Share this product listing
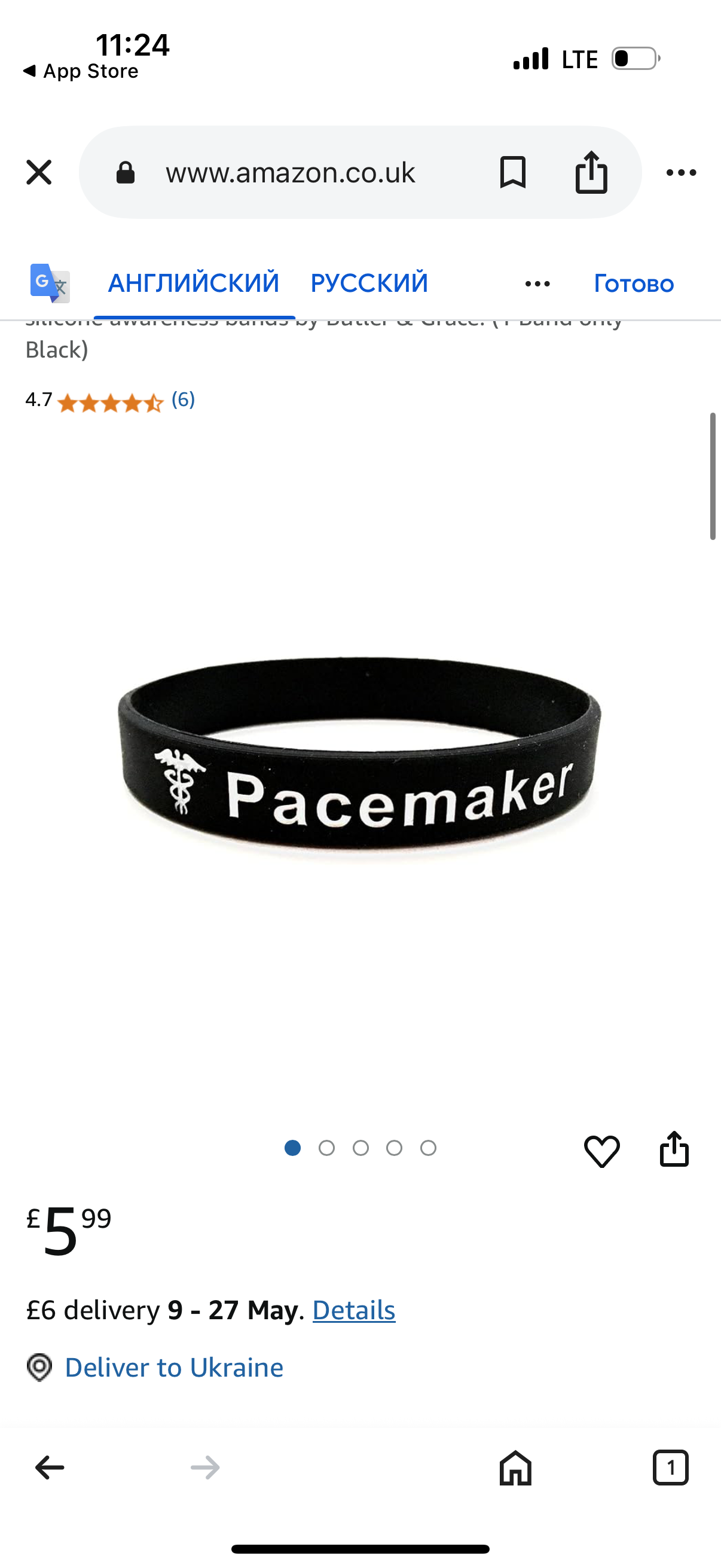The width and height of the screenshot is (721, 1568). point(674,1149)
